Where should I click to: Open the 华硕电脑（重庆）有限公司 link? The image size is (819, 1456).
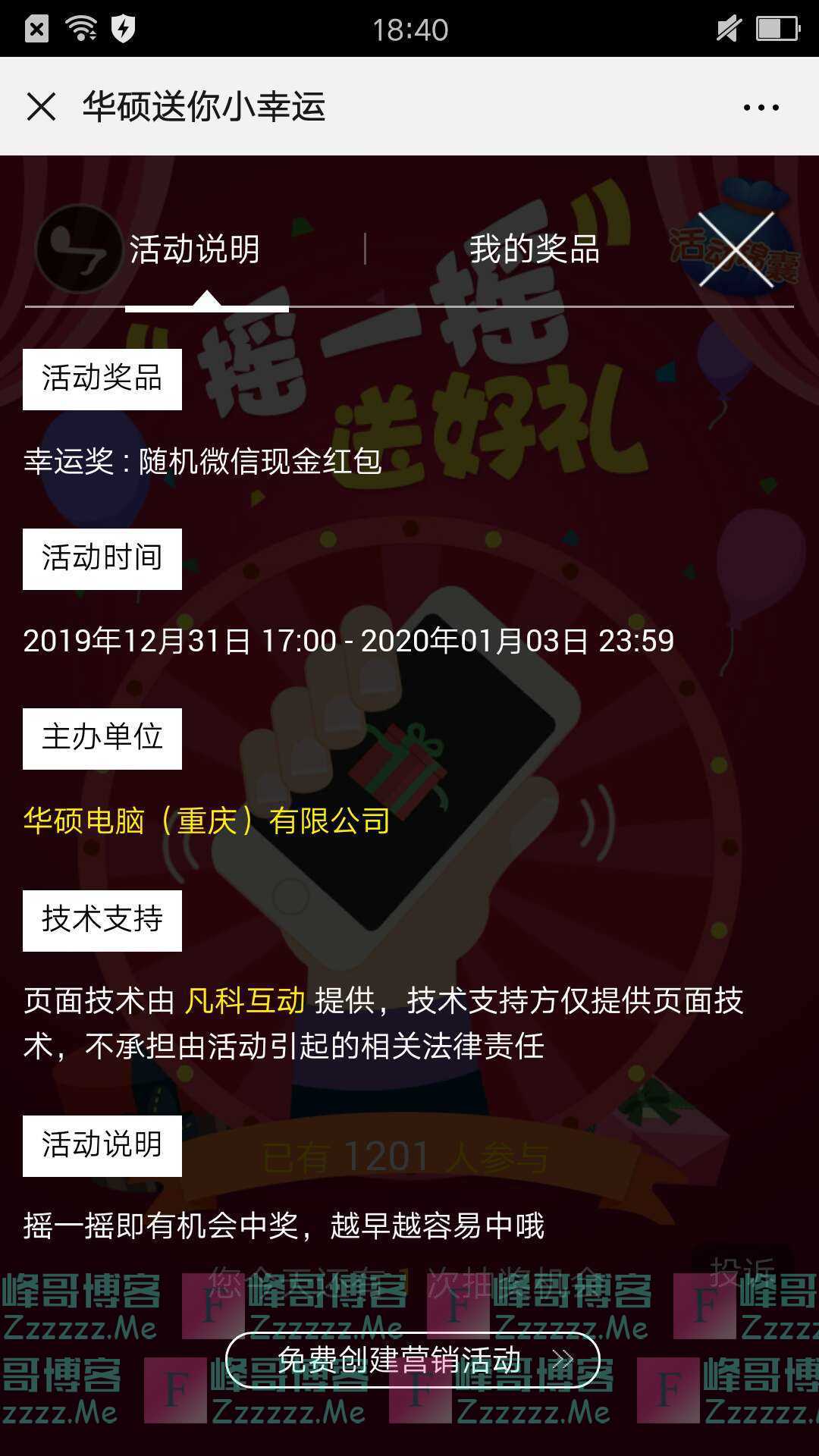(x=206, y=821)
